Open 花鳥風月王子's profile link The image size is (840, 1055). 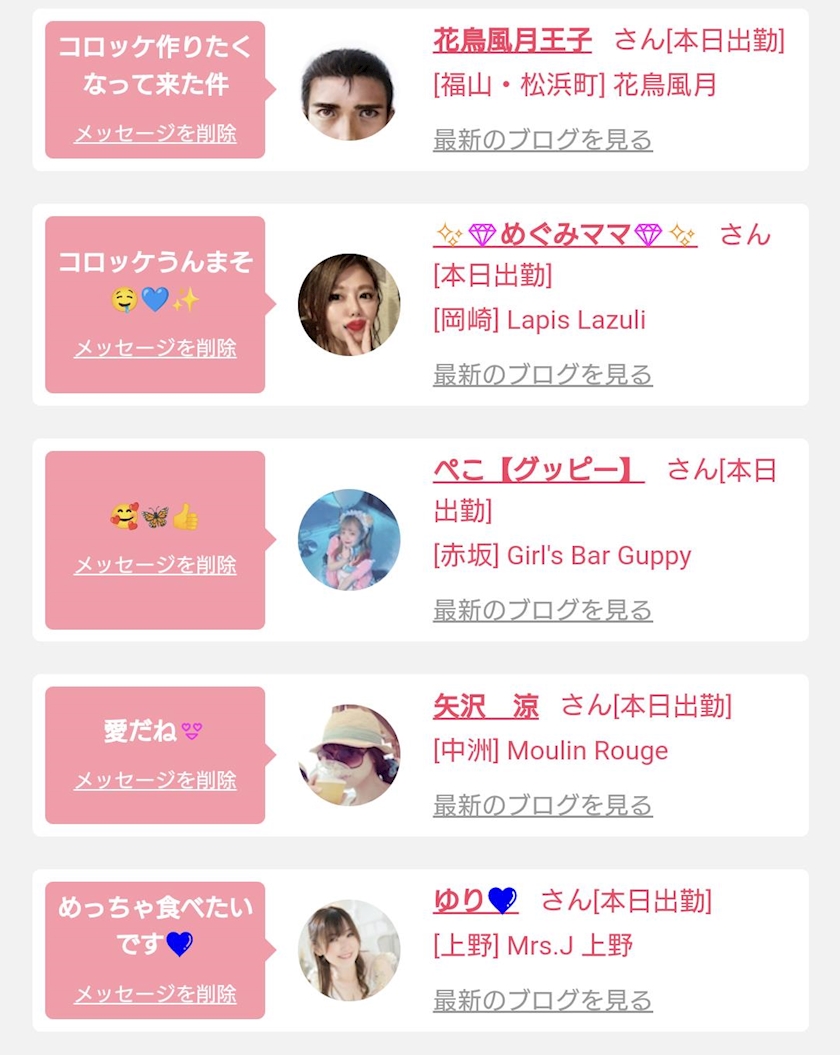(x=512, y=40)
